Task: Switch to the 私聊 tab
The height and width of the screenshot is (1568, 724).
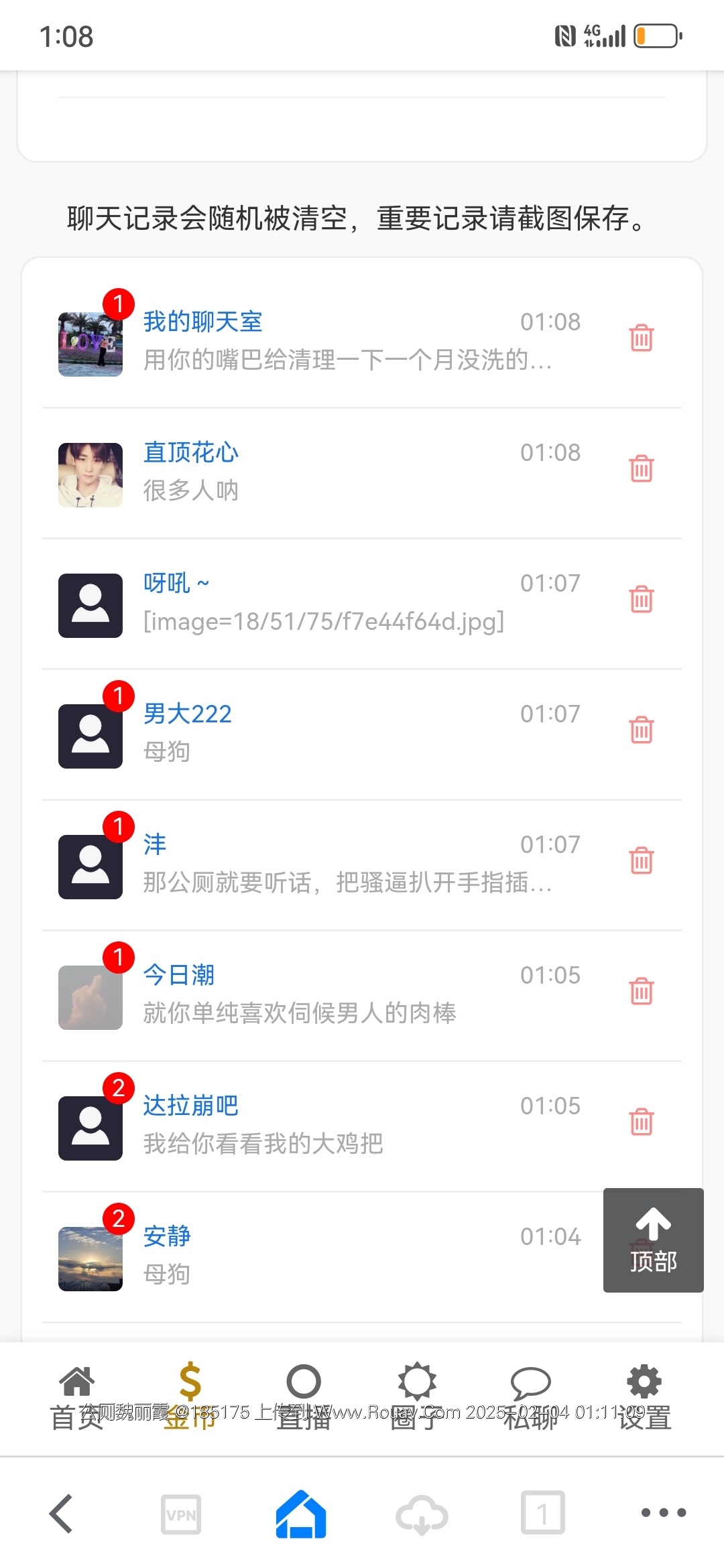Action: (530, 1396)
